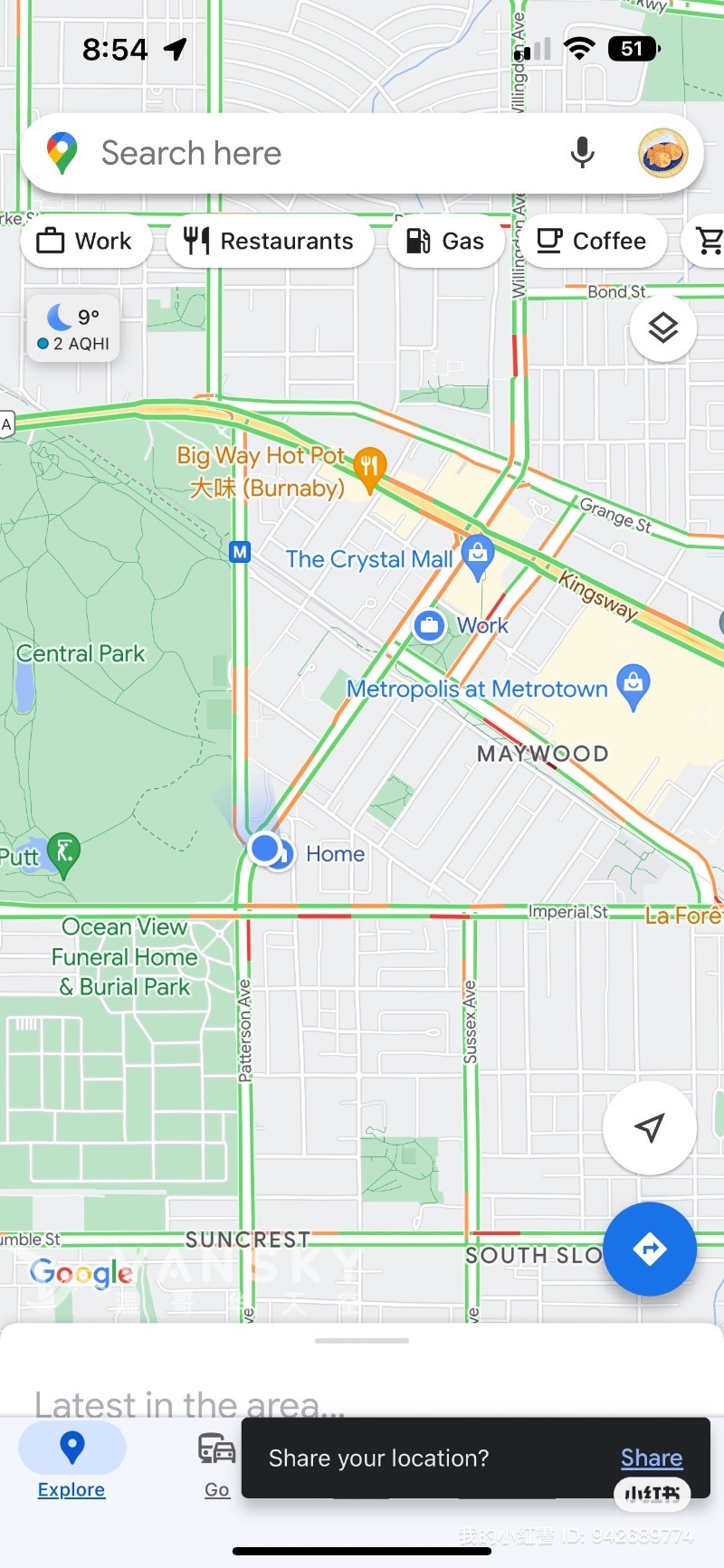
Task: Recenter the map on my location
Action: [x=649, y=1127]
